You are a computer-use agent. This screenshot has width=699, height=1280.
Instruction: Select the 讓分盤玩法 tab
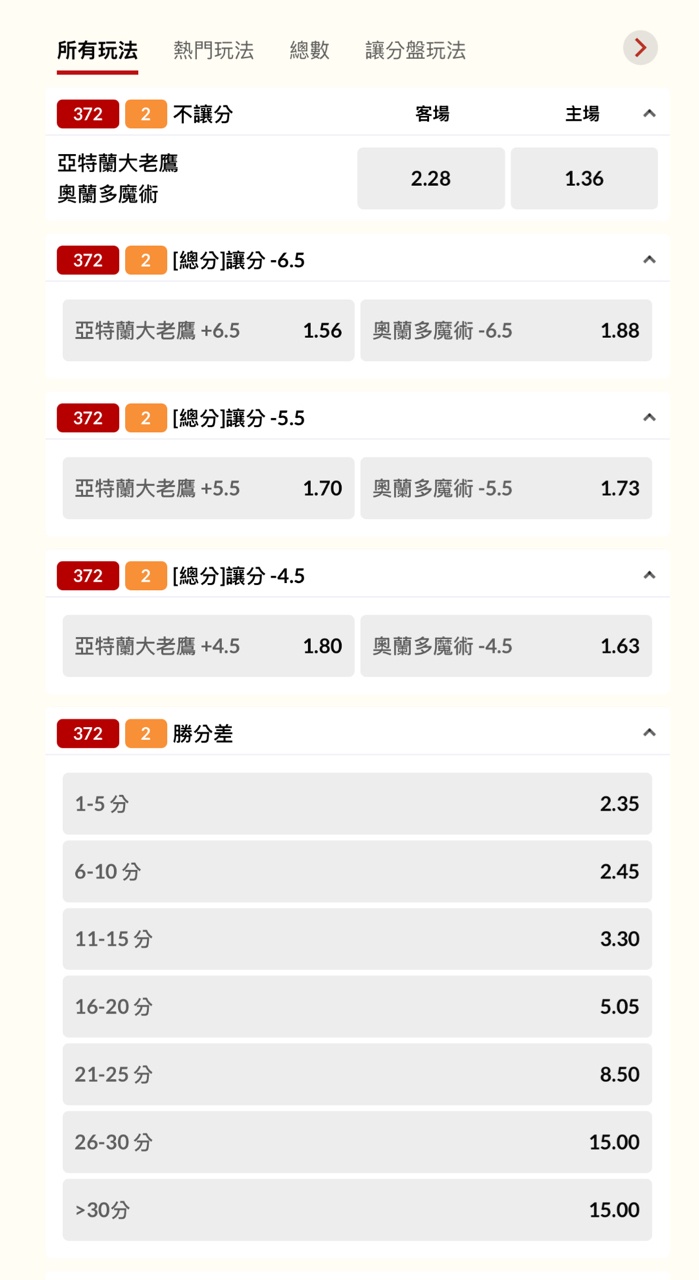click(x=415, y=51)
